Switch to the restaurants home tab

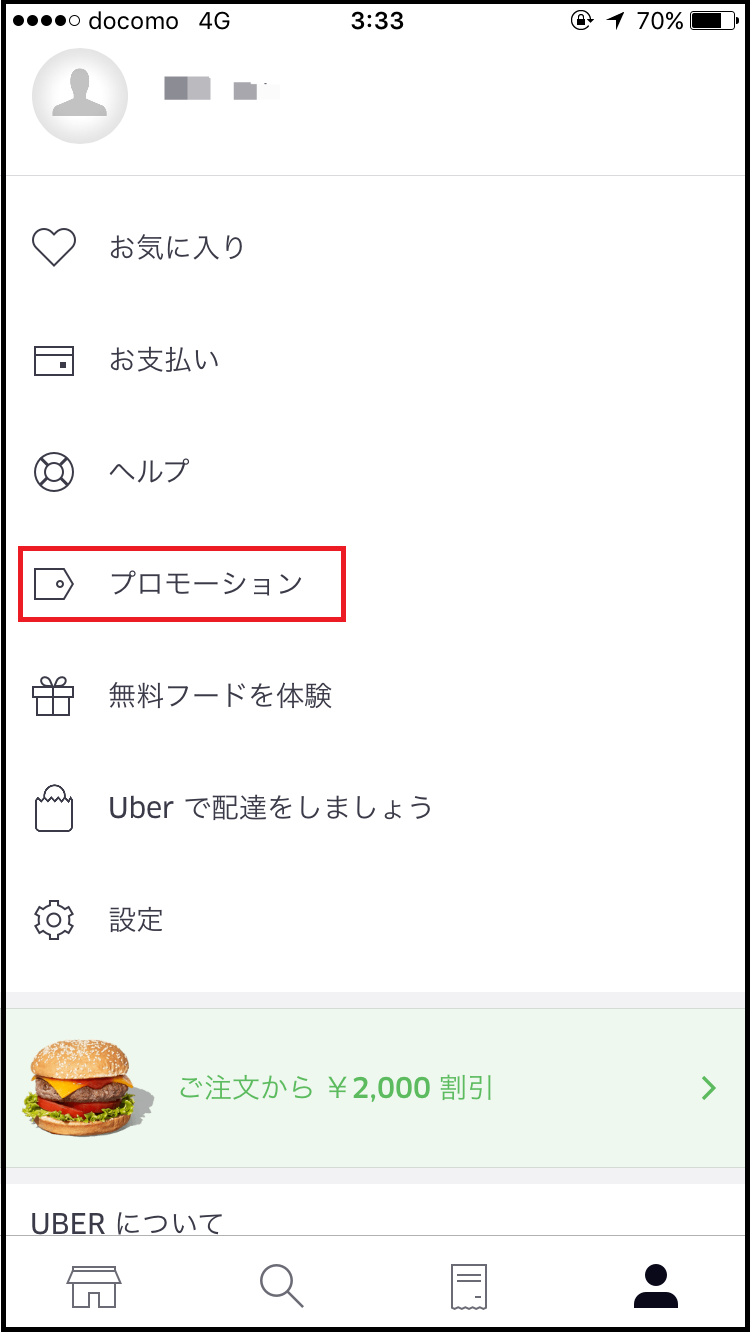[x=94, y=1285]
